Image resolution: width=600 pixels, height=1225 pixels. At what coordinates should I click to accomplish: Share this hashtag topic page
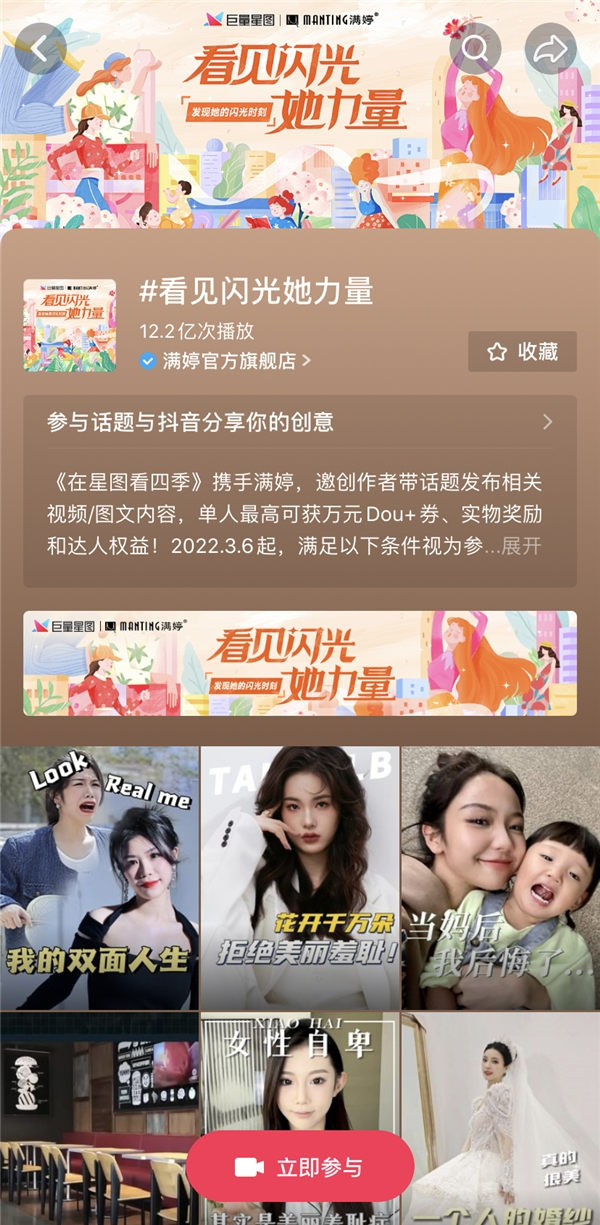(551, 48)
